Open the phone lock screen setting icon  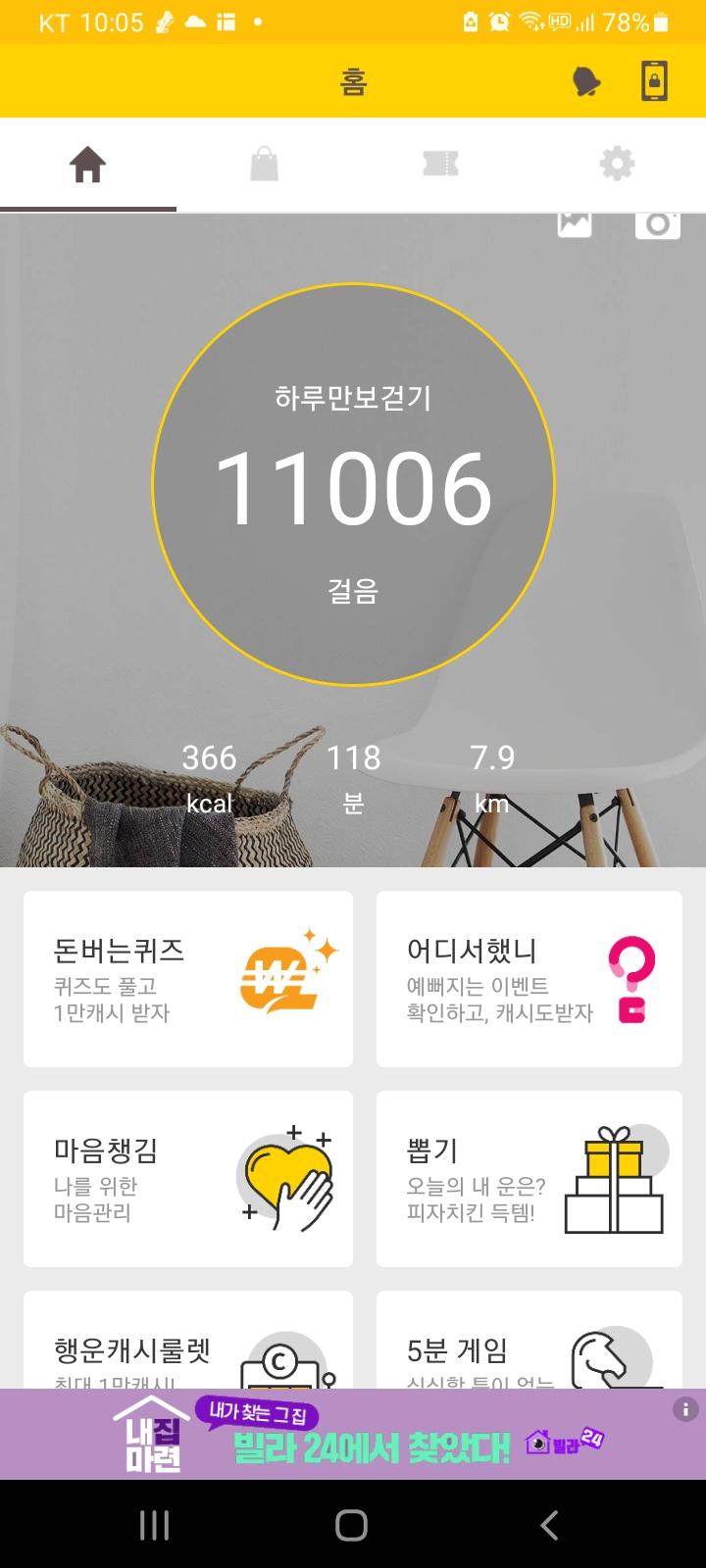654,82
